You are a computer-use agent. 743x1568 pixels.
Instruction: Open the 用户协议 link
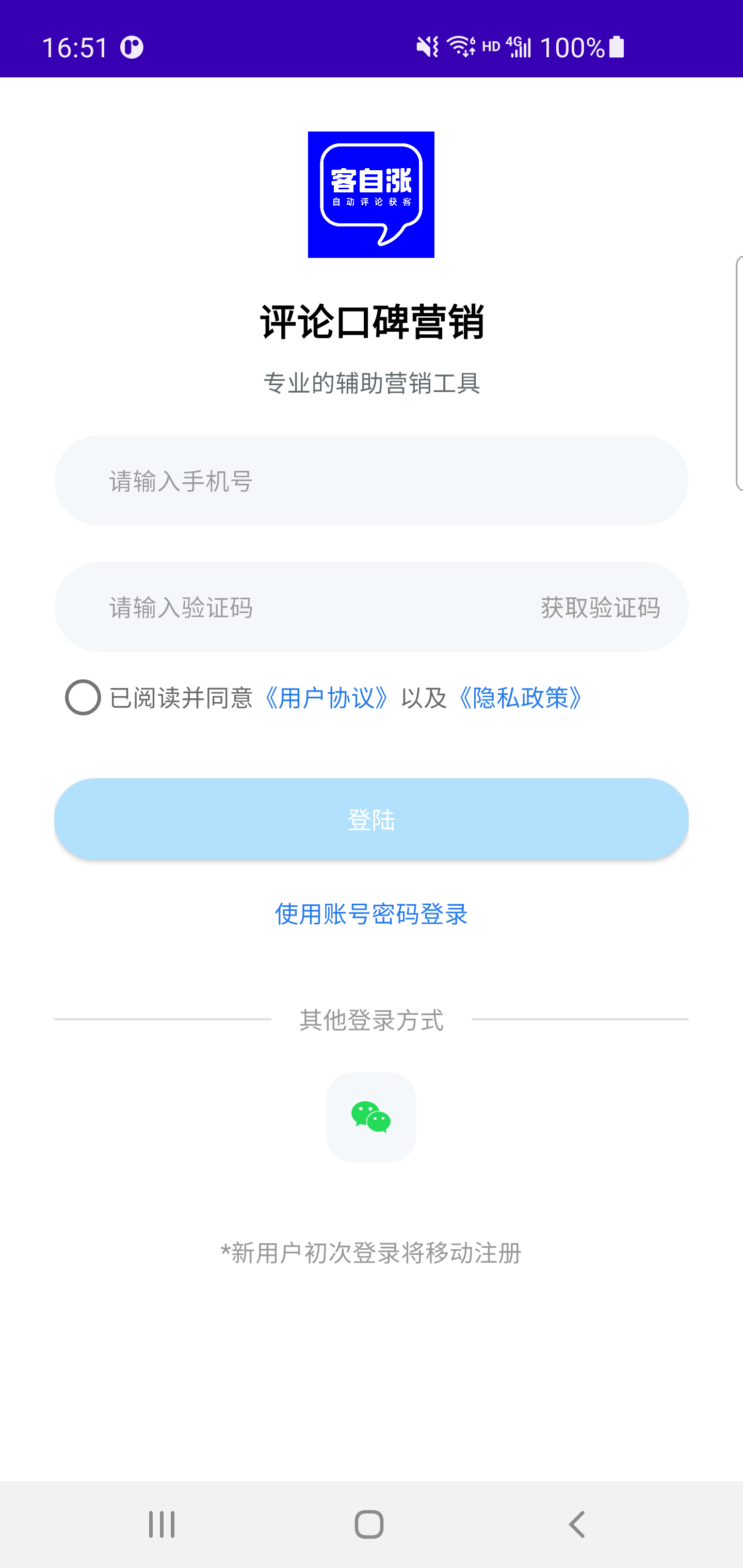click(x=327, y=697)
